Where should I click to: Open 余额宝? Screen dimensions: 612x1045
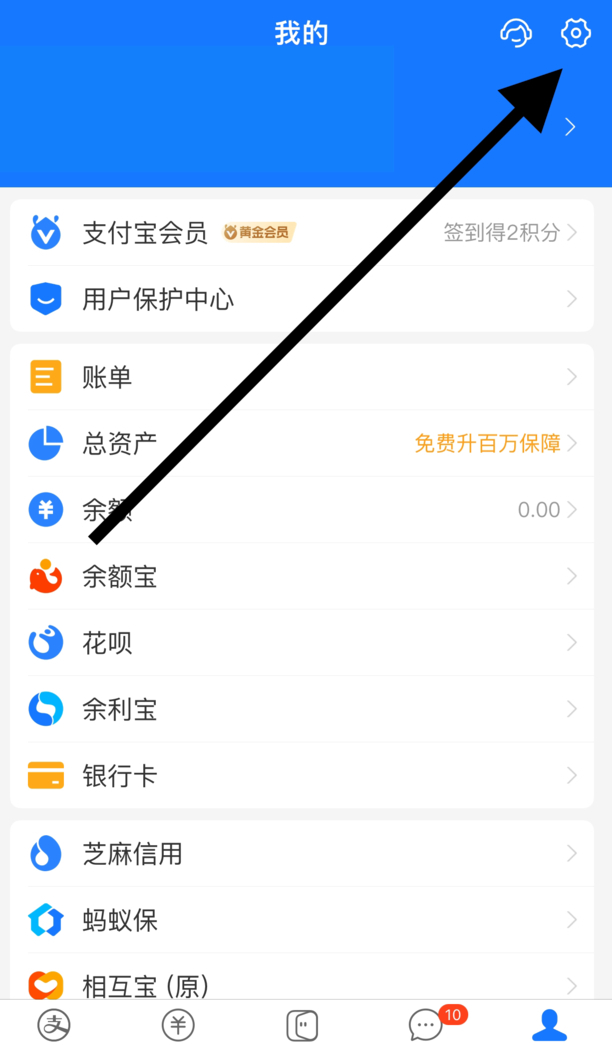pyautogui.click(x=300, y=576)
